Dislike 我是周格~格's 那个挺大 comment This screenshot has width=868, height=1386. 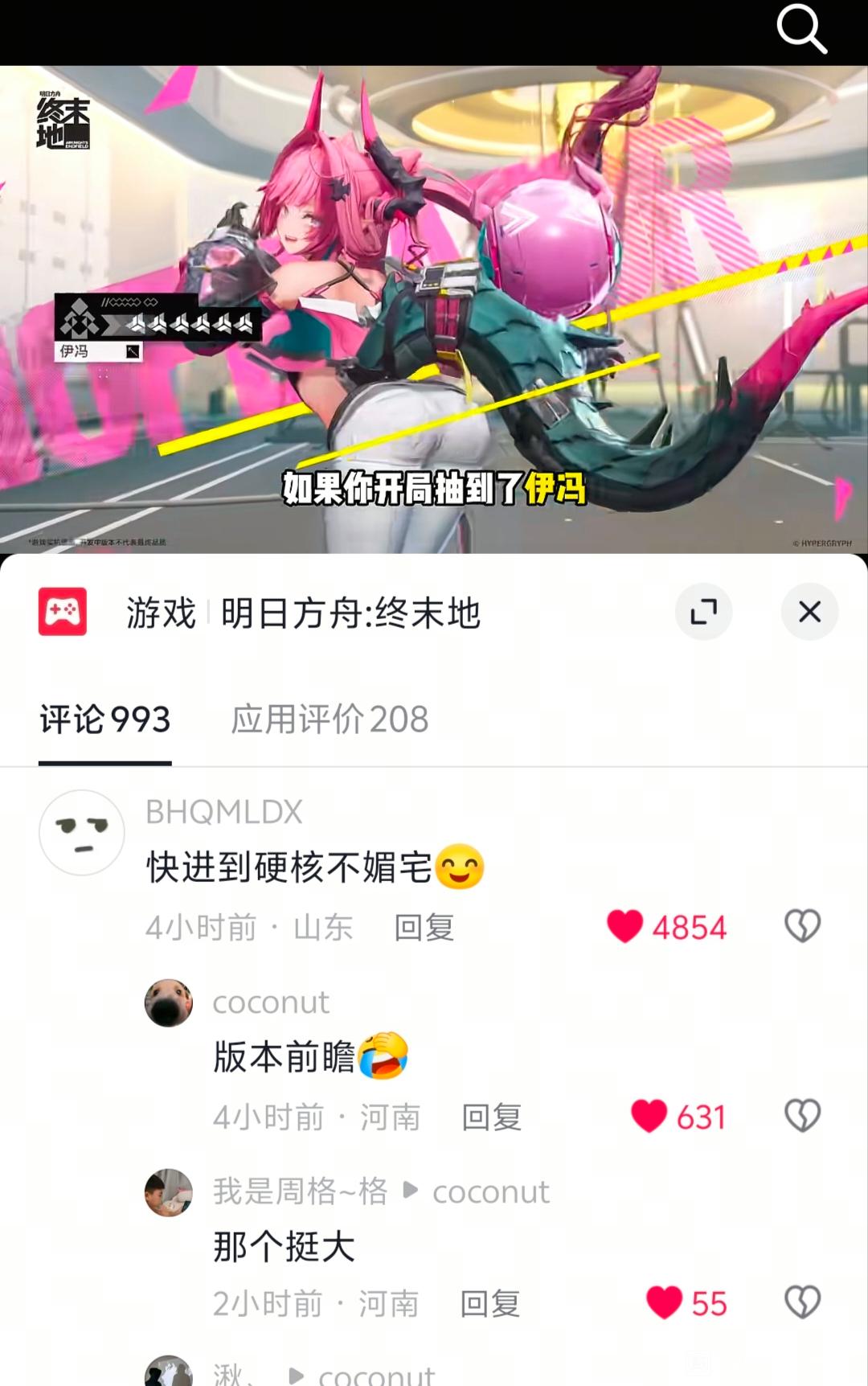click(x=802, y=1302)
